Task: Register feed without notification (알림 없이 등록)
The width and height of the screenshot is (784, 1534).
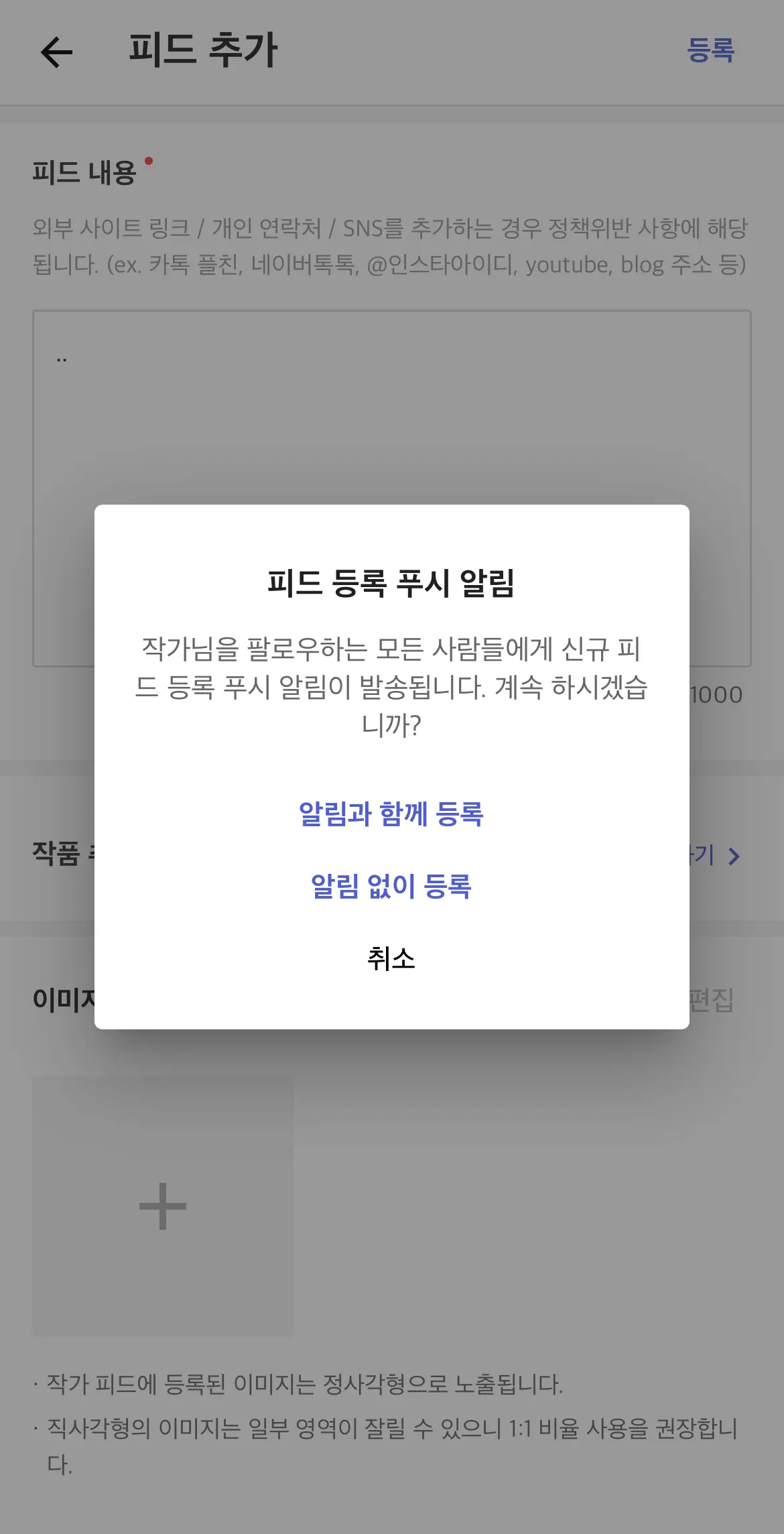Action: [x=391, y=887]
